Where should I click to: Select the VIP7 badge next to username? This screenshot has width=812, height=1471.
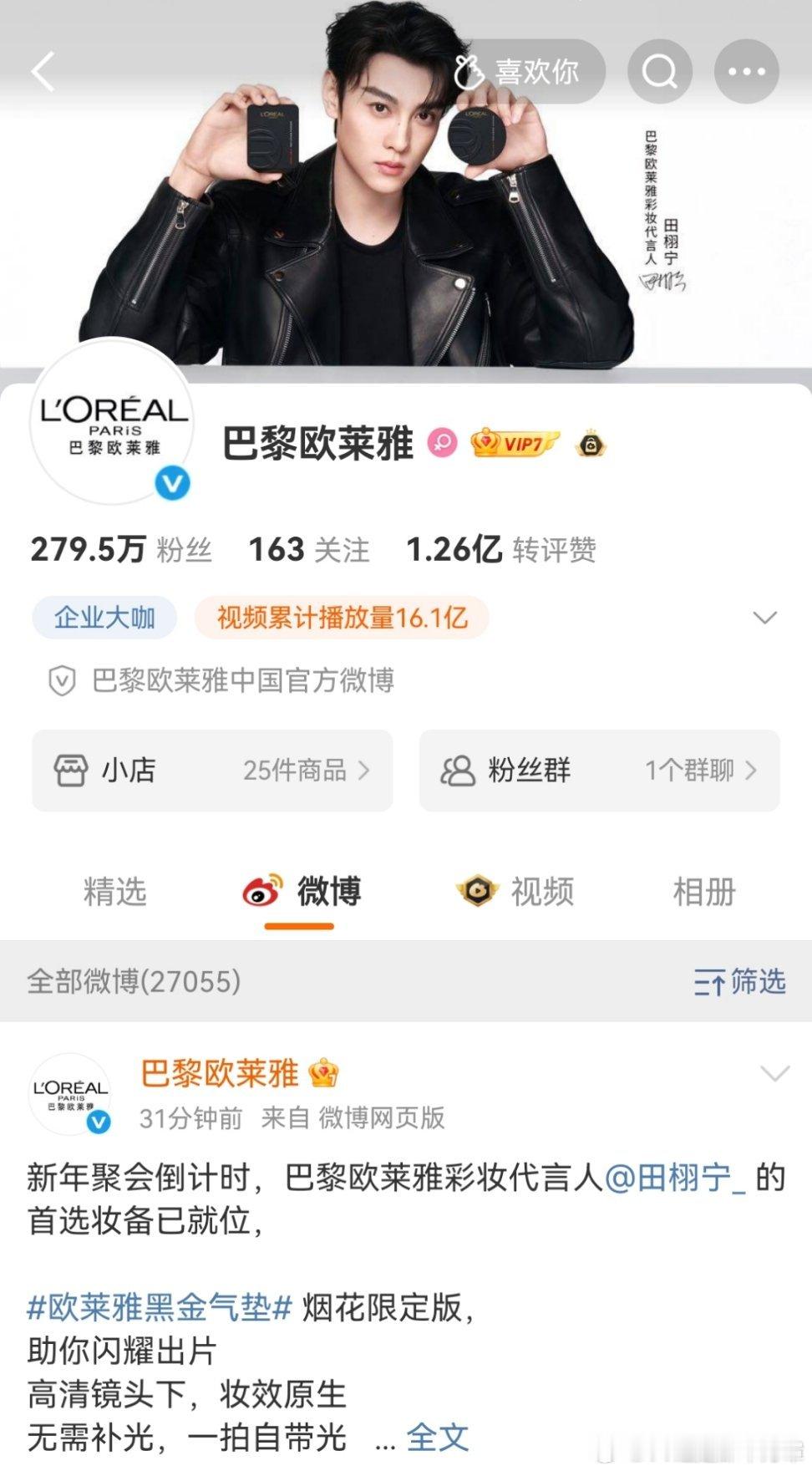(510, 444)
